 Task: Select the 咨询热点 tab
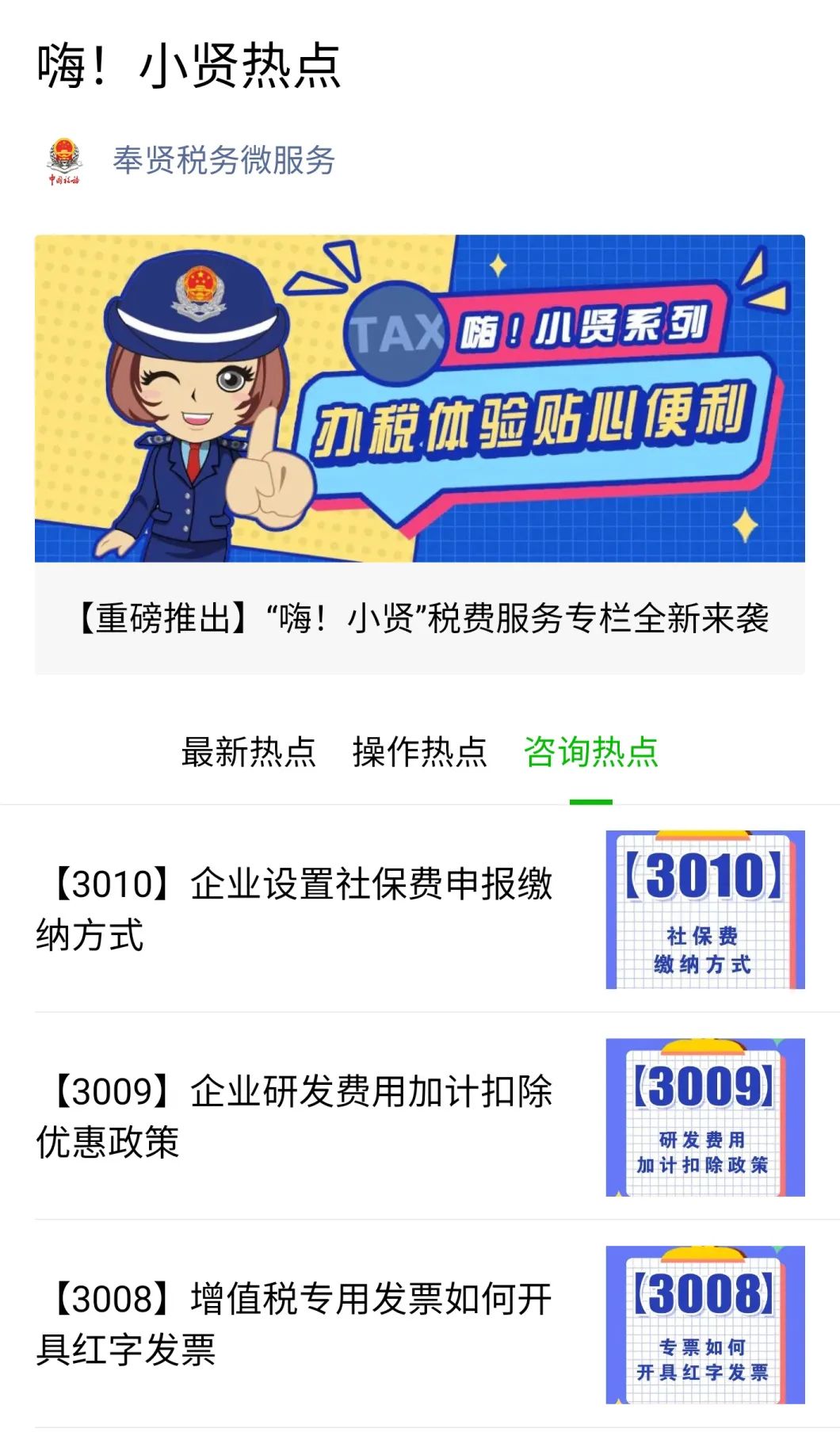point(591,751)
